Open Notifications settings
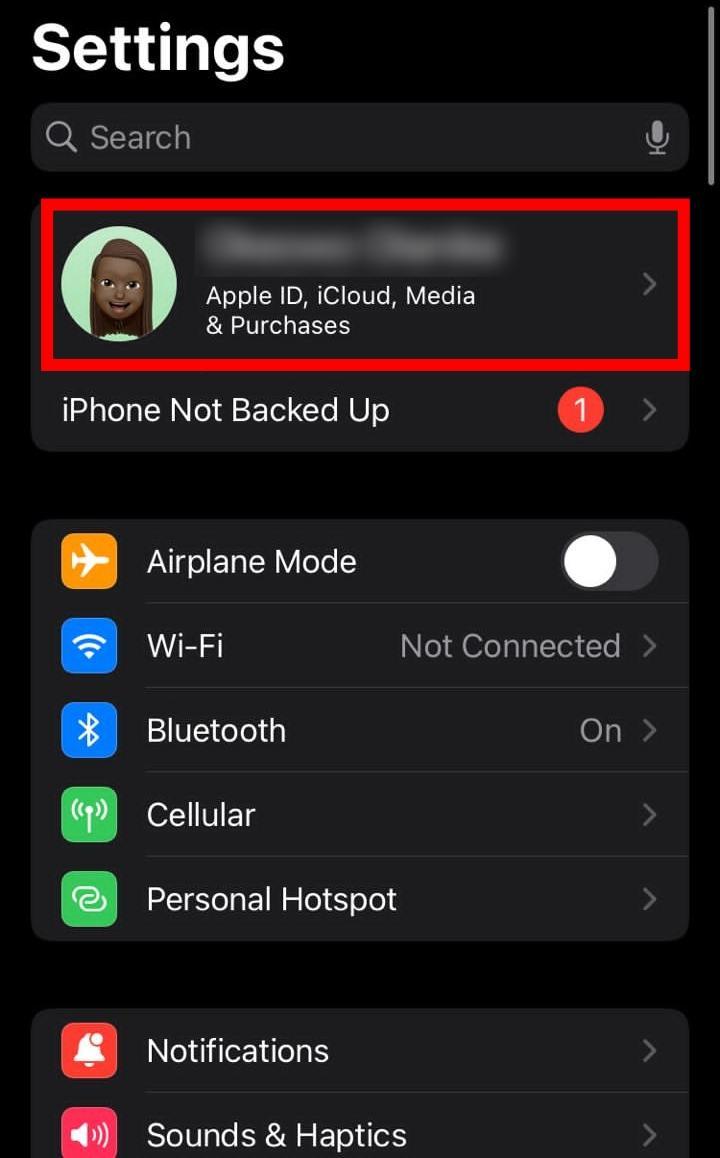Image resolution: width=720 pixels, height=1158 pixels. point(360,1050)
